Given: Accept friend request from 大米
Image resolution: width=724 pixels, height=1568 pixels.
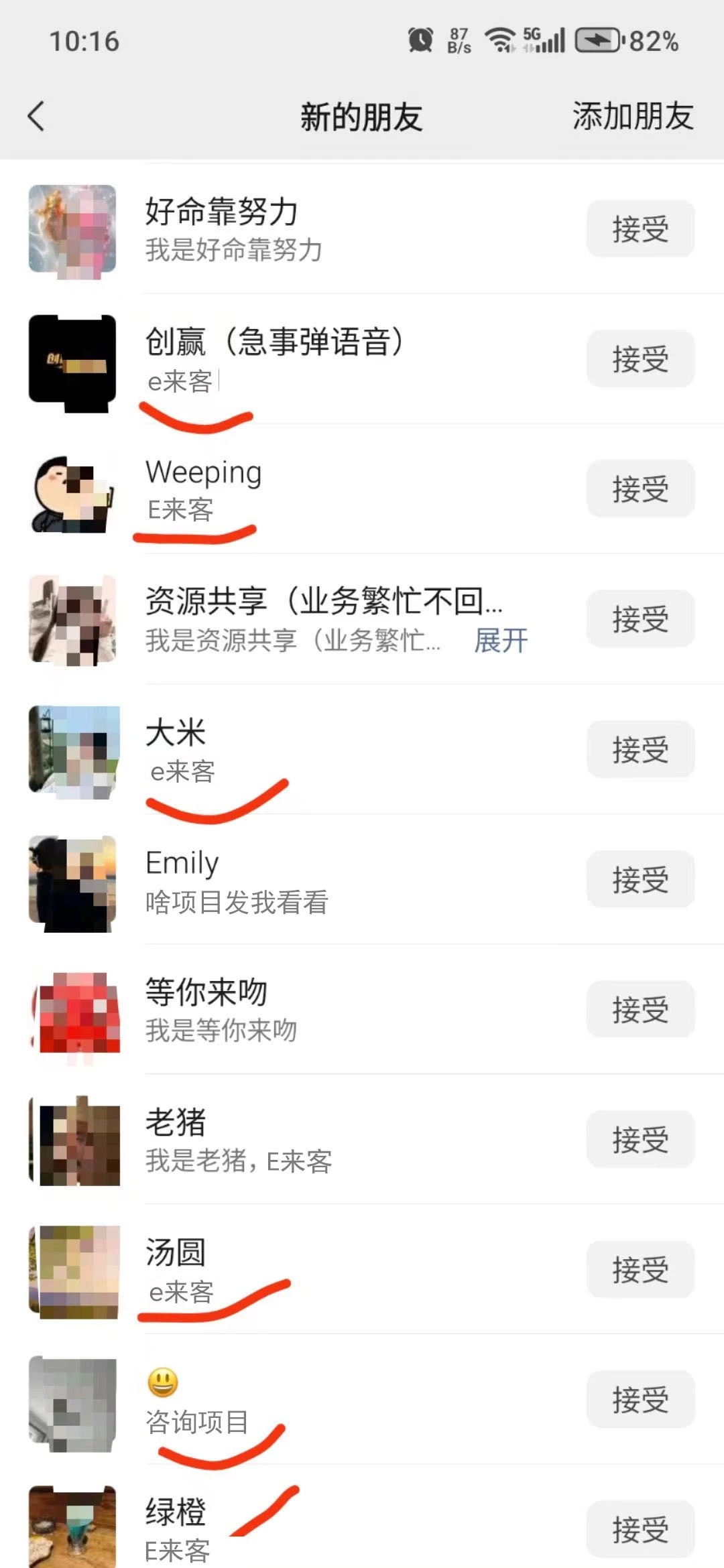Looking at the screenshot, I should [640, 749].
